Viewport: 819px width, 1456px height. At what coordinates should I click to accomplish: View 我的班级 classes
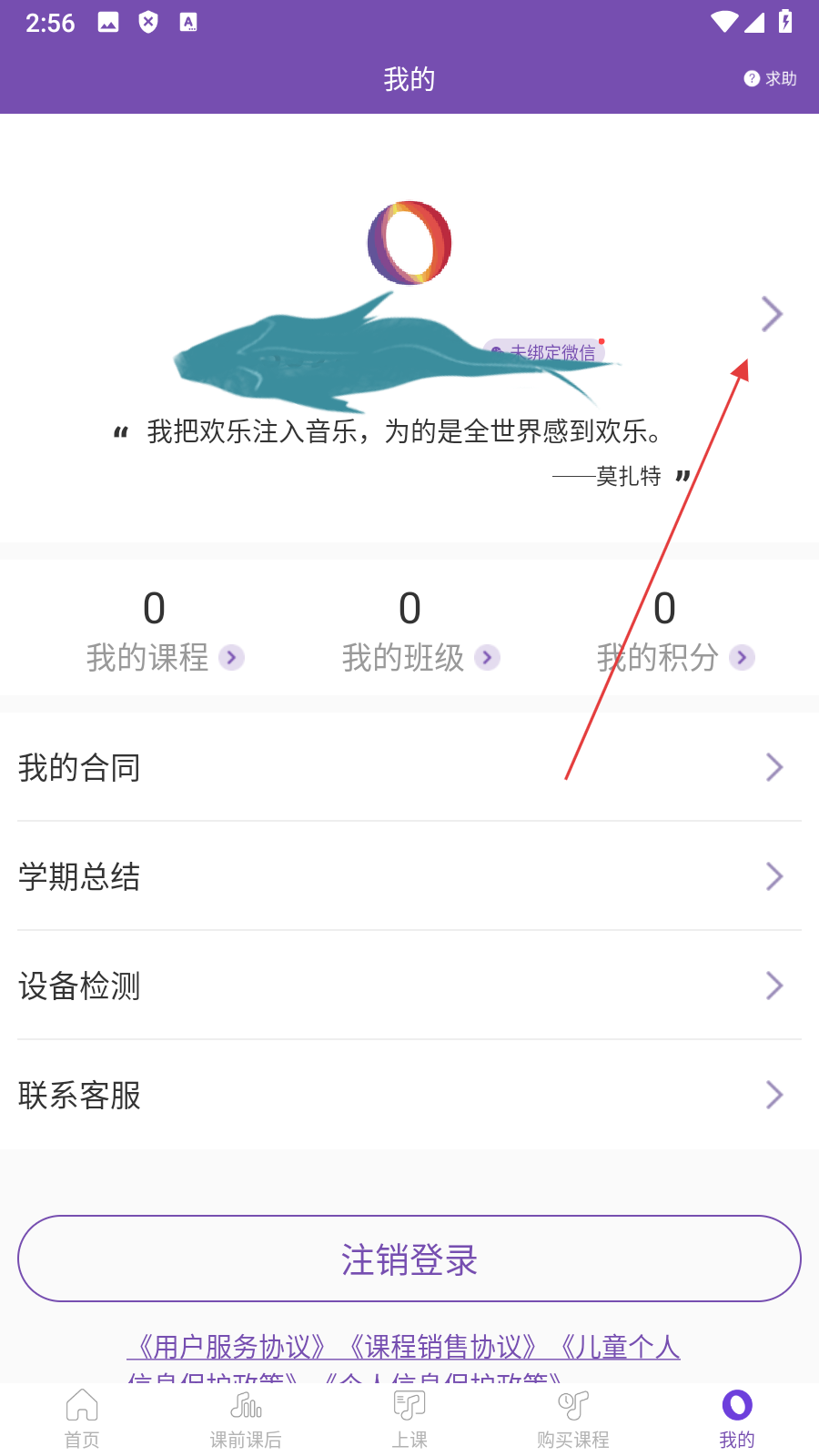[x=420, y=657]
